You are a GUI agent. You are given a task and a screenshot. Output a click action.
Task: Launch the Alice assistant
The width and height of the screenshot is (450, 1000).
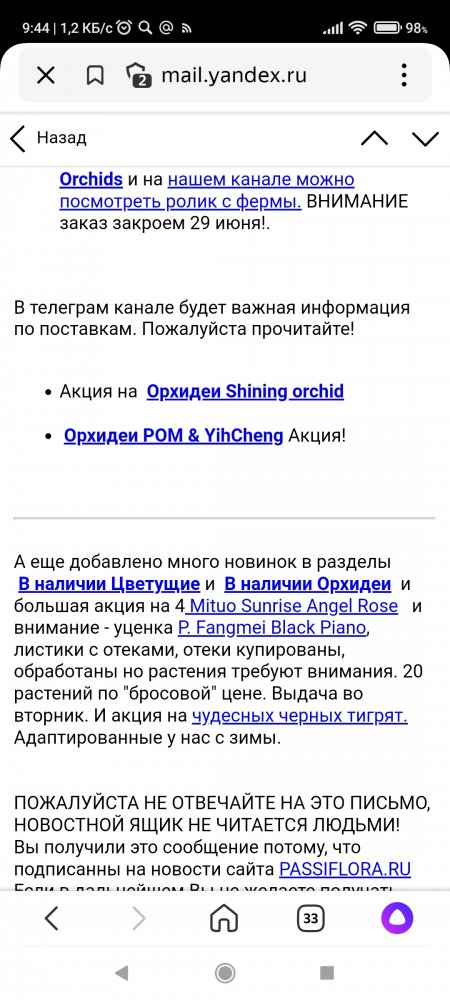(x=397, y=919)
